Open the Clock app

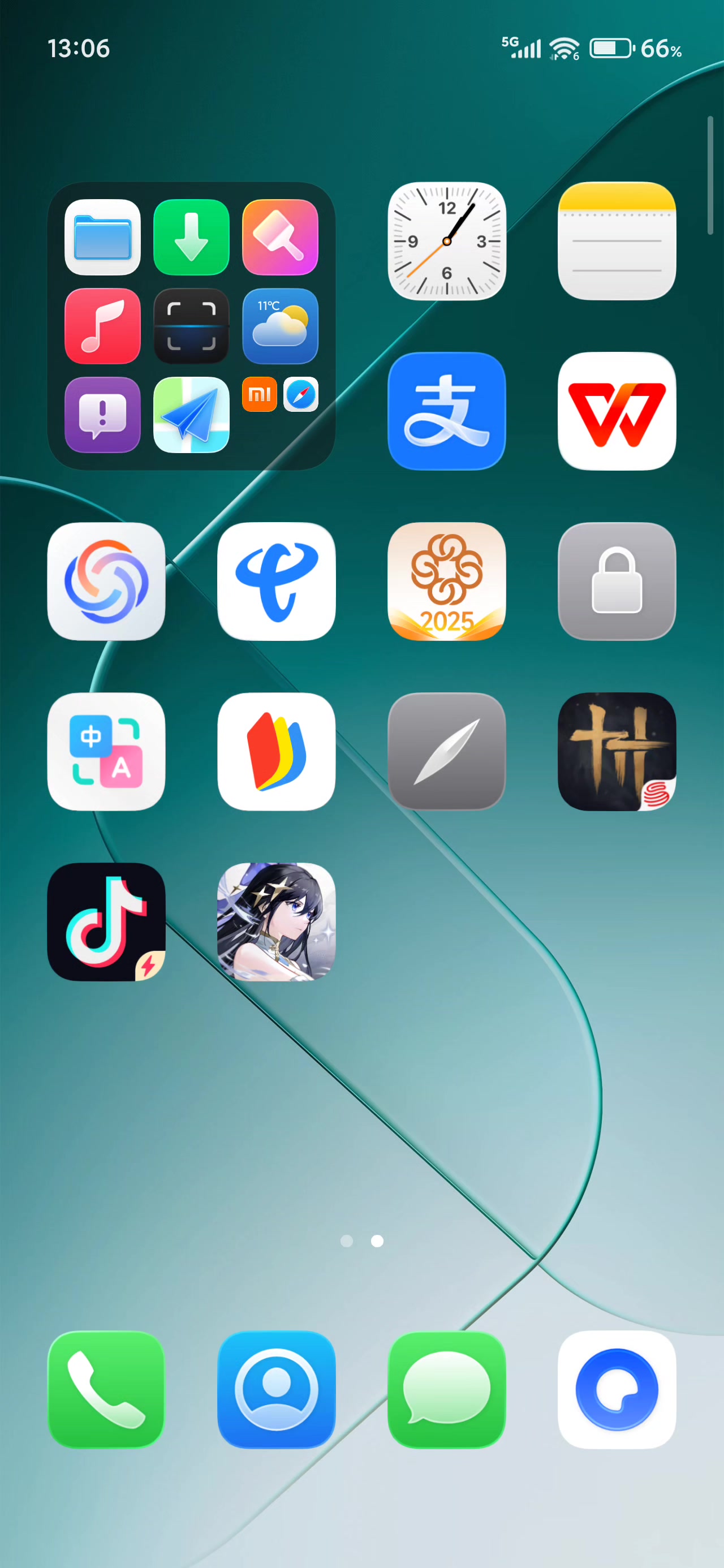pyautogui.click(x=446, y=241)
